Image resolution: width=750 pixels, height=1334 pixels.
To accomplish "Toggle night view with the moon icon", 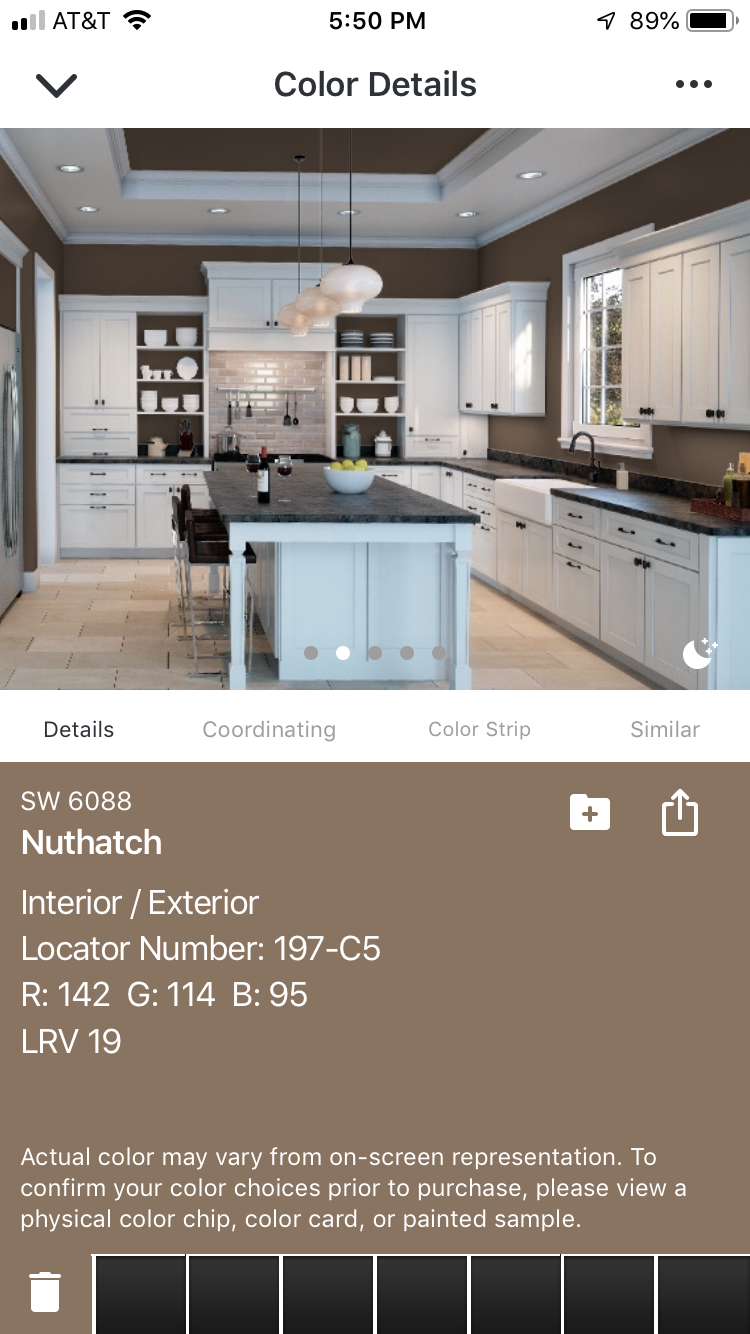I will coord(699,653).
